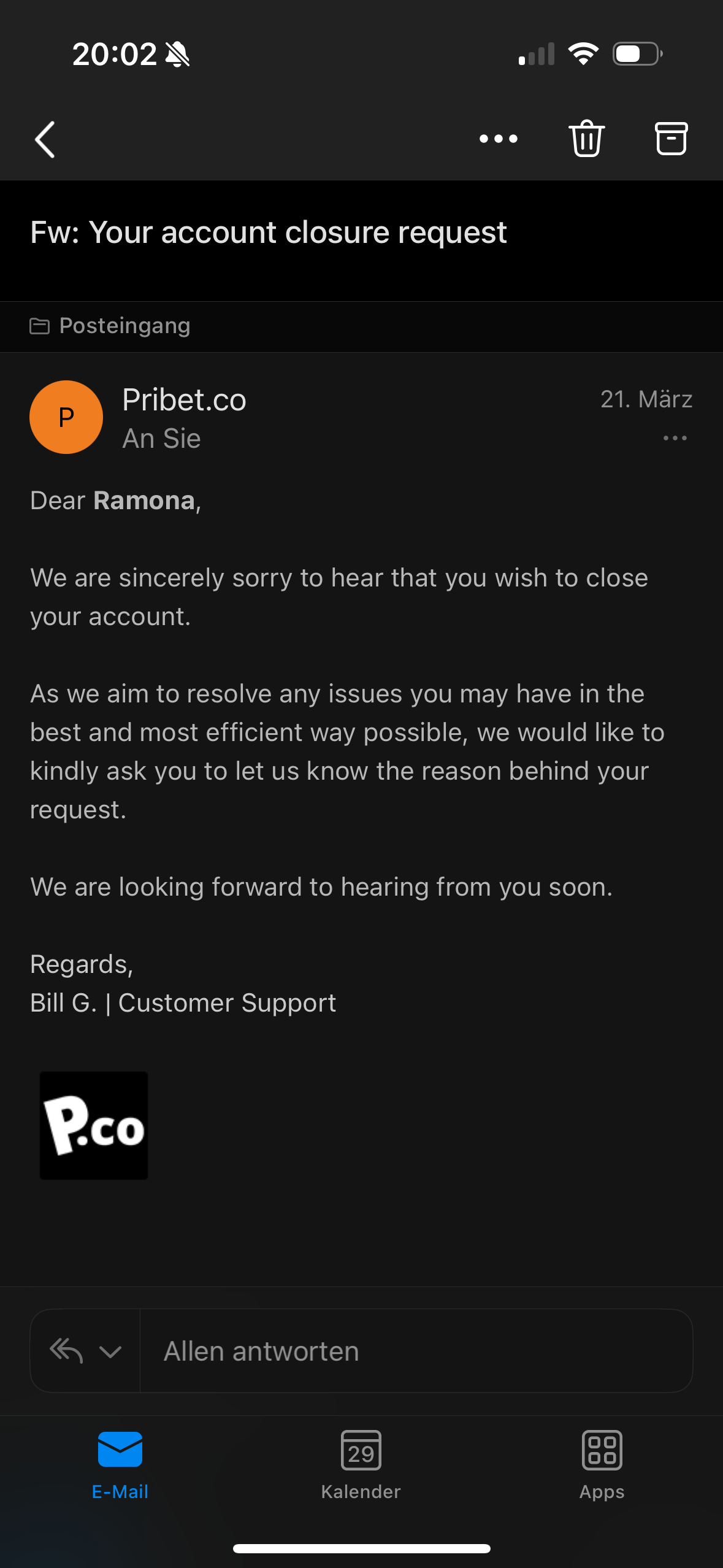Open message options dots under the 21. März date

(x=675, y=438)
